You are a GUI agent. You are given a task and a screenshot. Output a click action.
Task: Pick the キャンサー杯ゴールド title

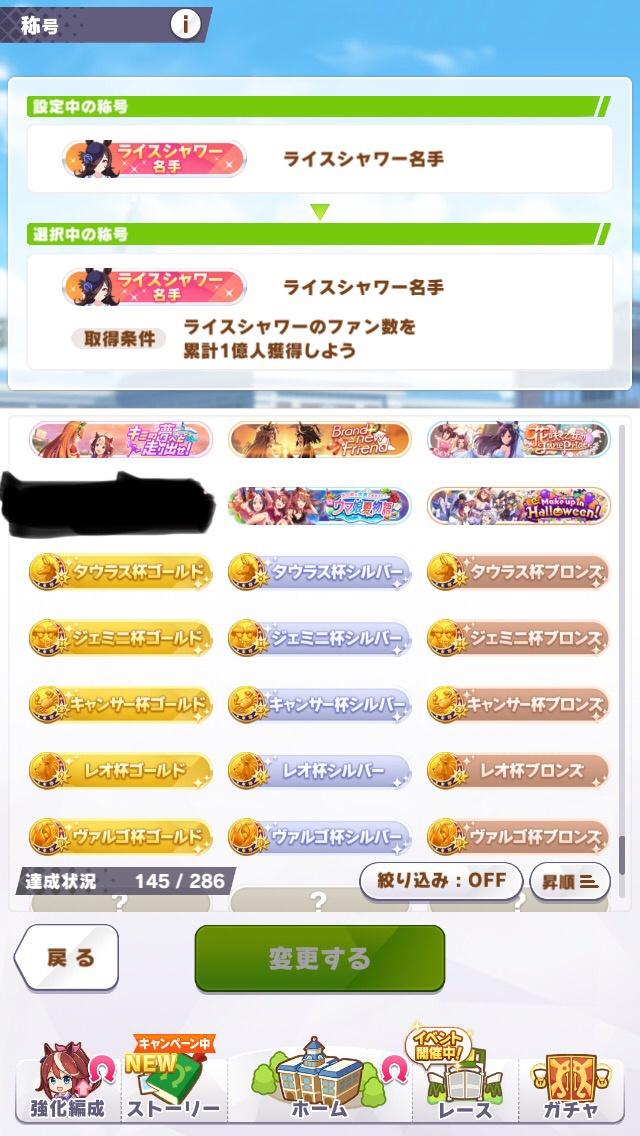pos(120,704)
